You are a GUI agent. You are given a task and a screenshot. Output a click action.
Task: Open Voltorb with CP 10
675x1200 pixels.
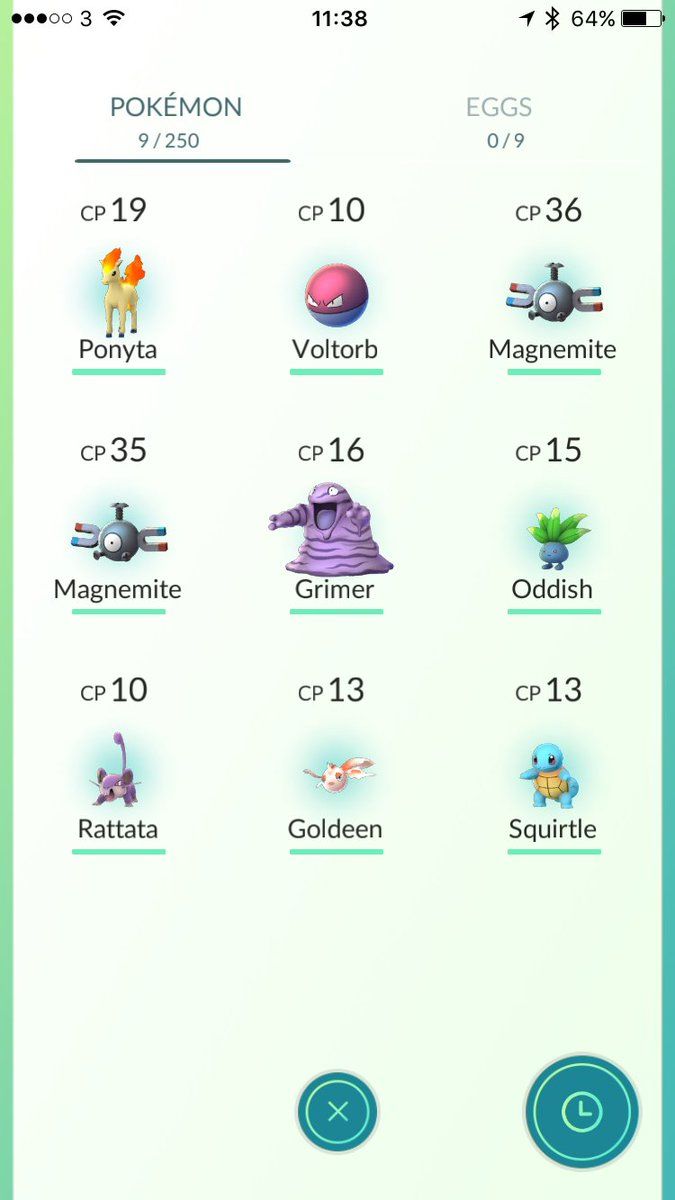click(336, 285)
